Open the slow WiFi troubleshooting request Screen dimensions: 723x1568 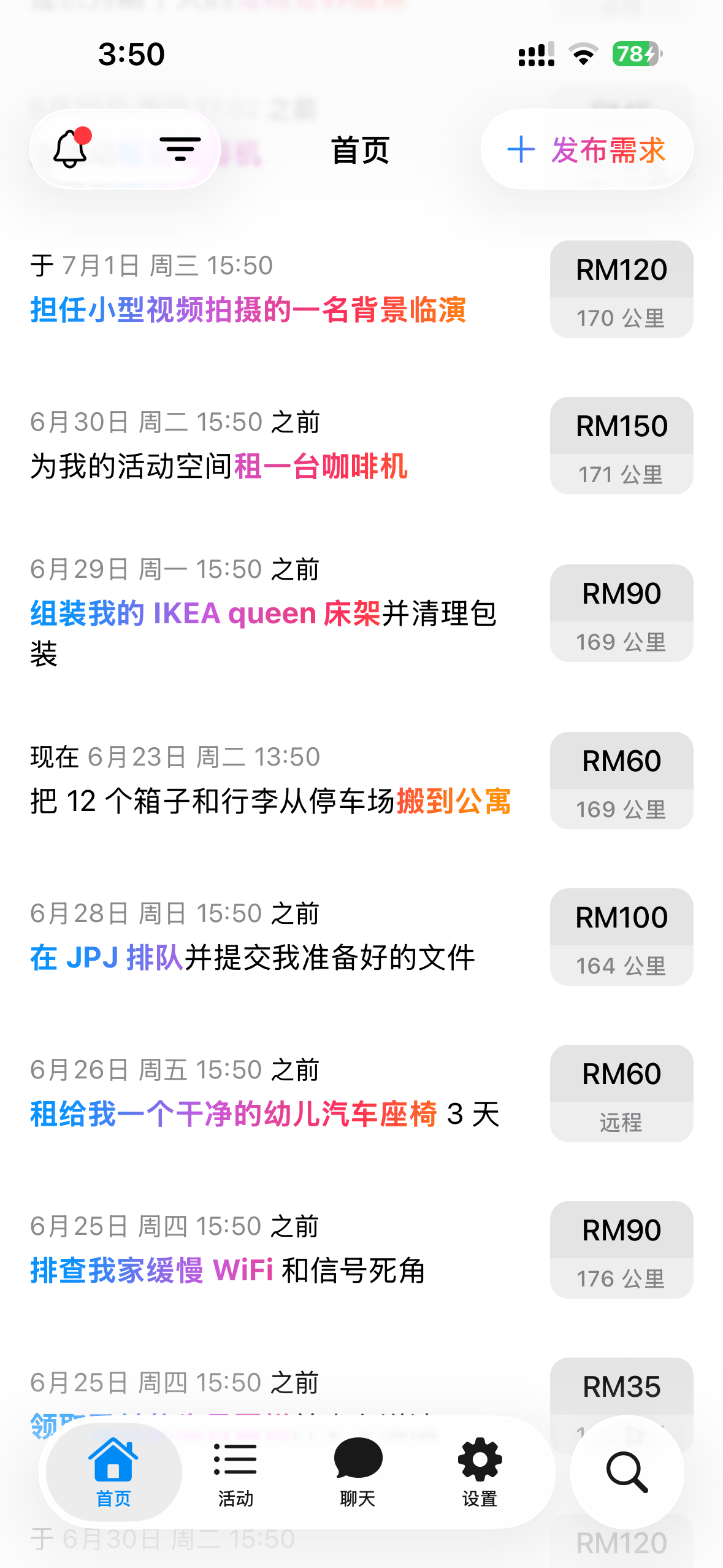pos(361,1250)
